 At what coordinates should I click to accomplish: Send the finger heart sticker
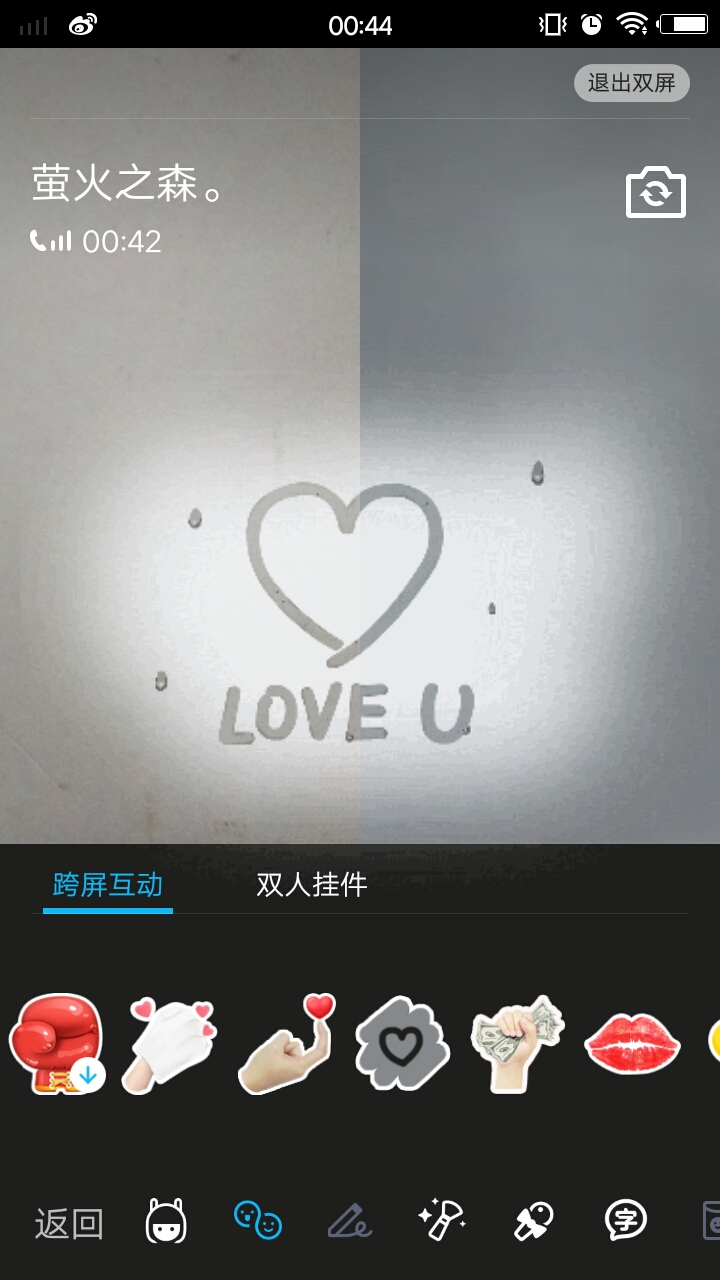287,1044
